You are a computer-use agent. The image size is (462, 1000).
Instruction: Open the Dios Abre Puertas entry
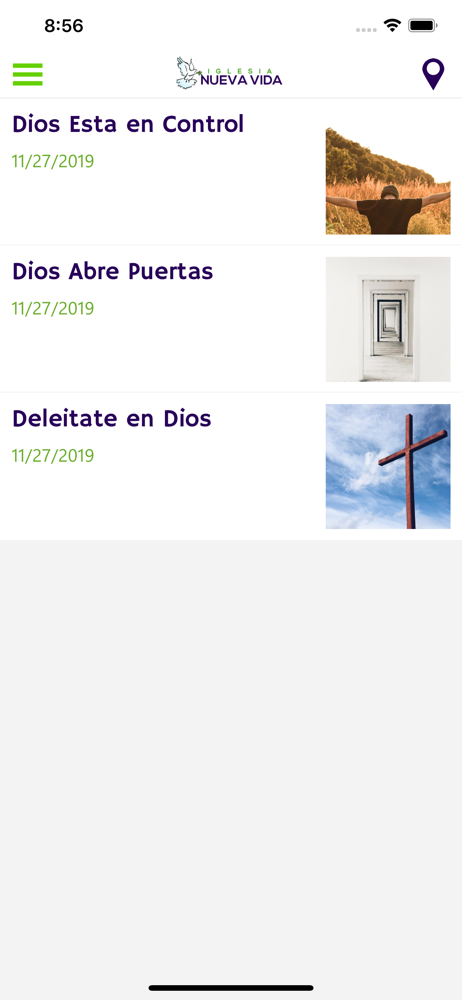(231, 319)
